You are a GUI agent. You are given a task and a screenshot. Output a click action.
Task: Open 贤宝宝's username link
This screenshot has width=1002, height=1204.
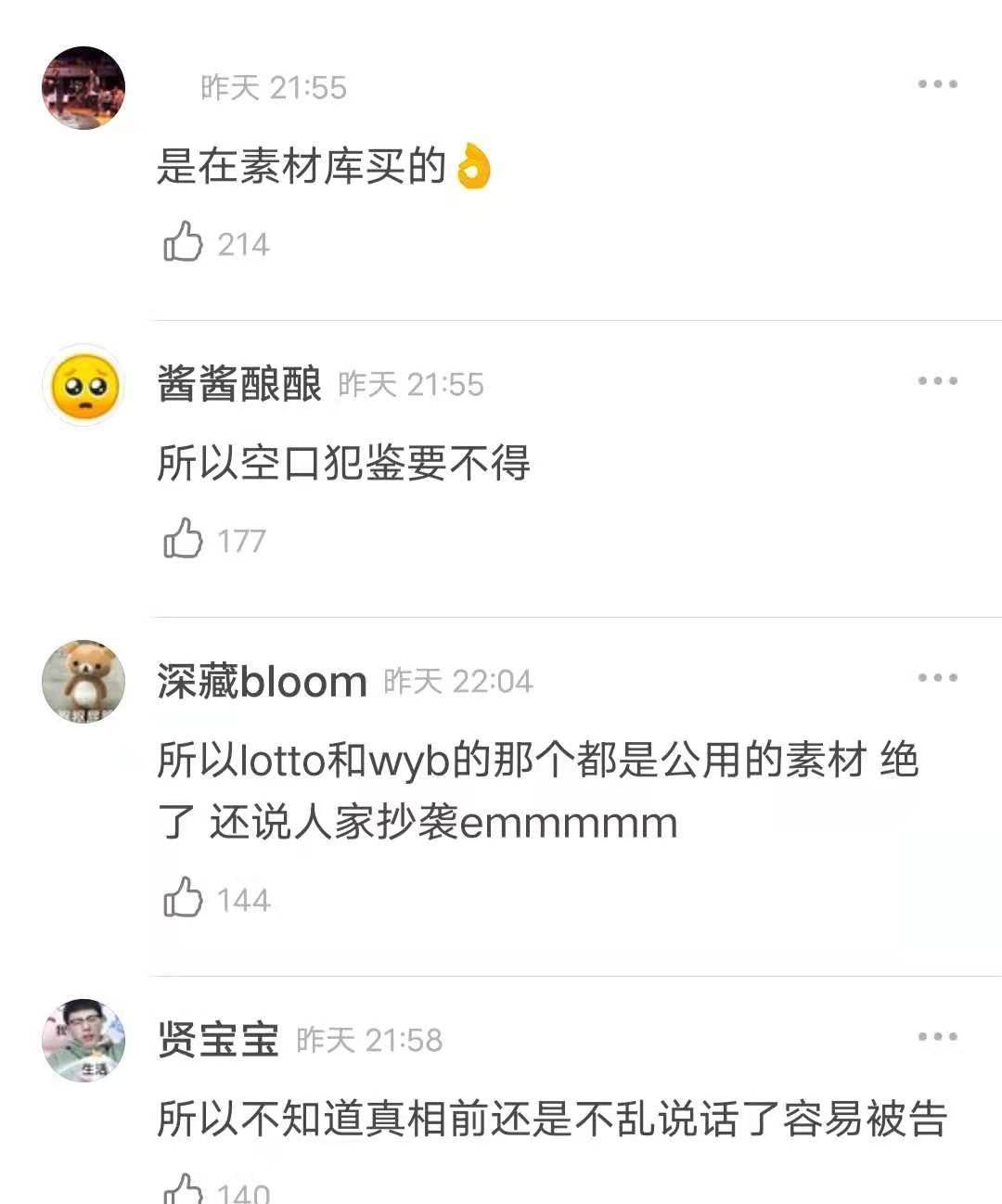click(x=216, y=1040)
